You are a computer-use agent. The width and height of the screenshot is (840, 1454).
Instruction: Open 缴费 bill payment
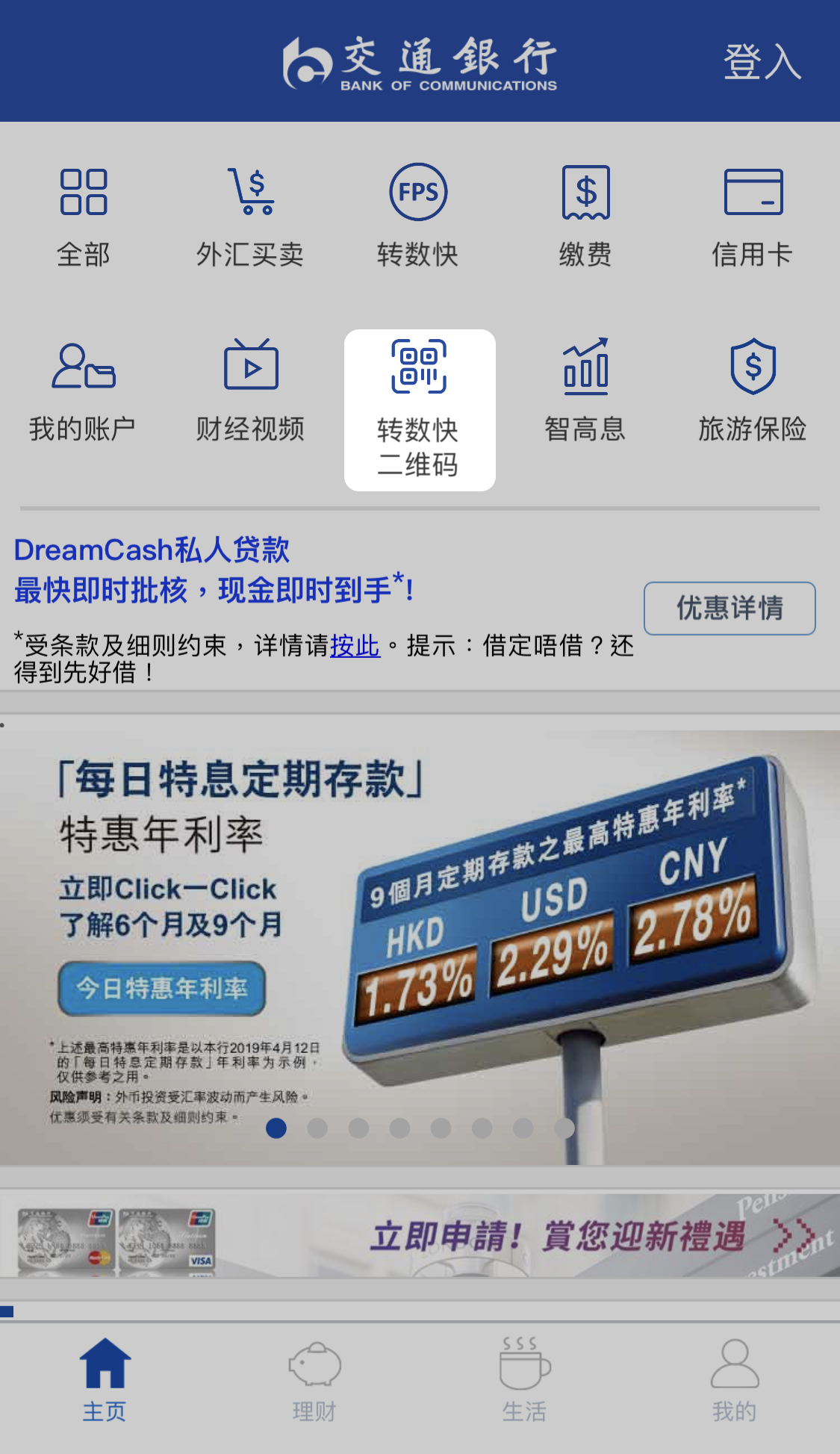tap(585, 217)
